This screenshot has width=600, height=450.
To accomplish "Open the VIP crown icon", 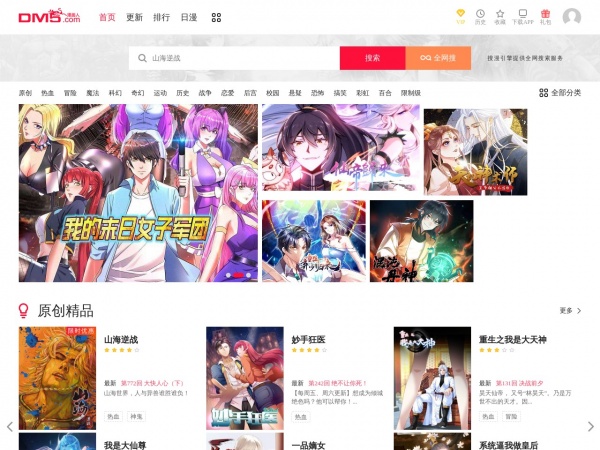I will (x=460, y=15).
